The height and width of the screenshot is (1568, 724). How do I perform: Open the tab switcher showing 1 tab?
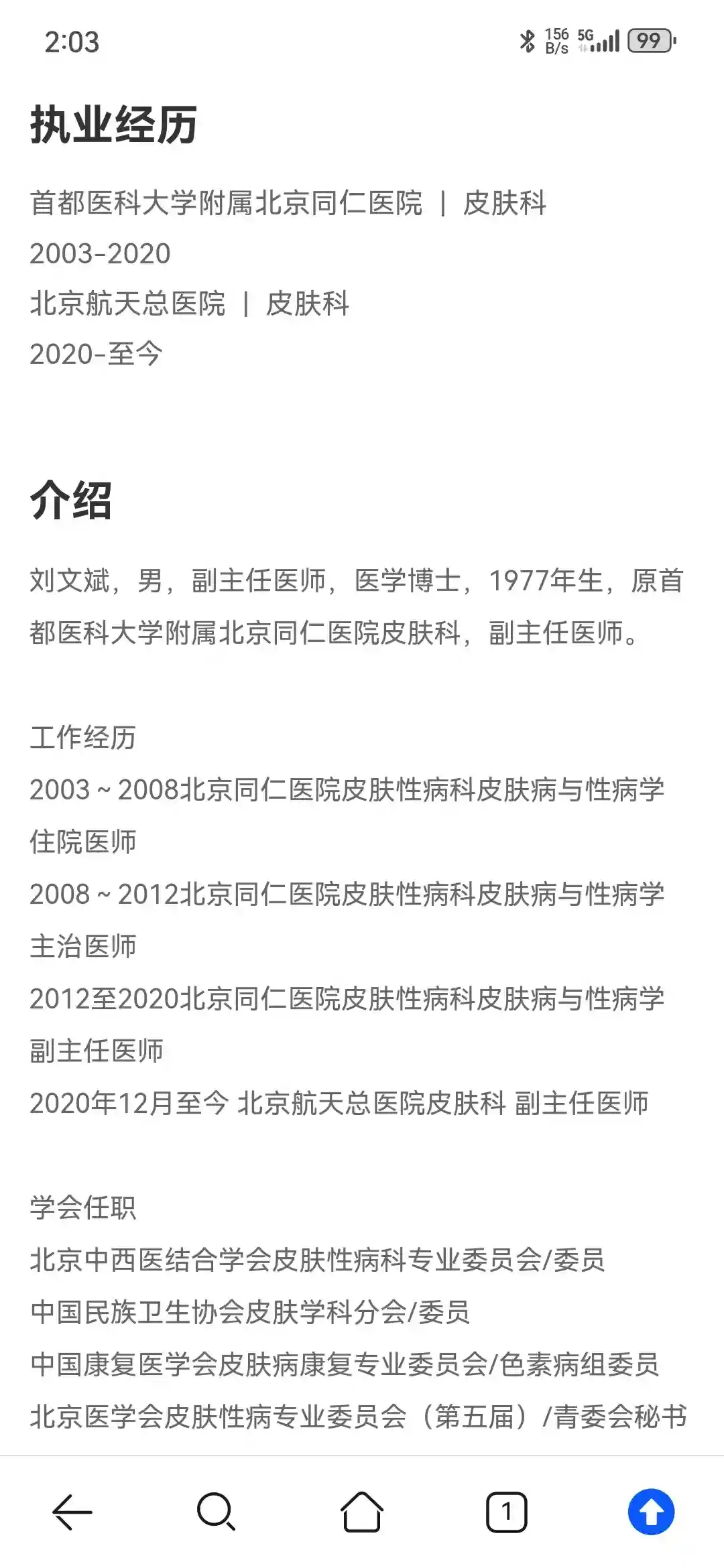pyautogui.click(x=506, y=1512)
